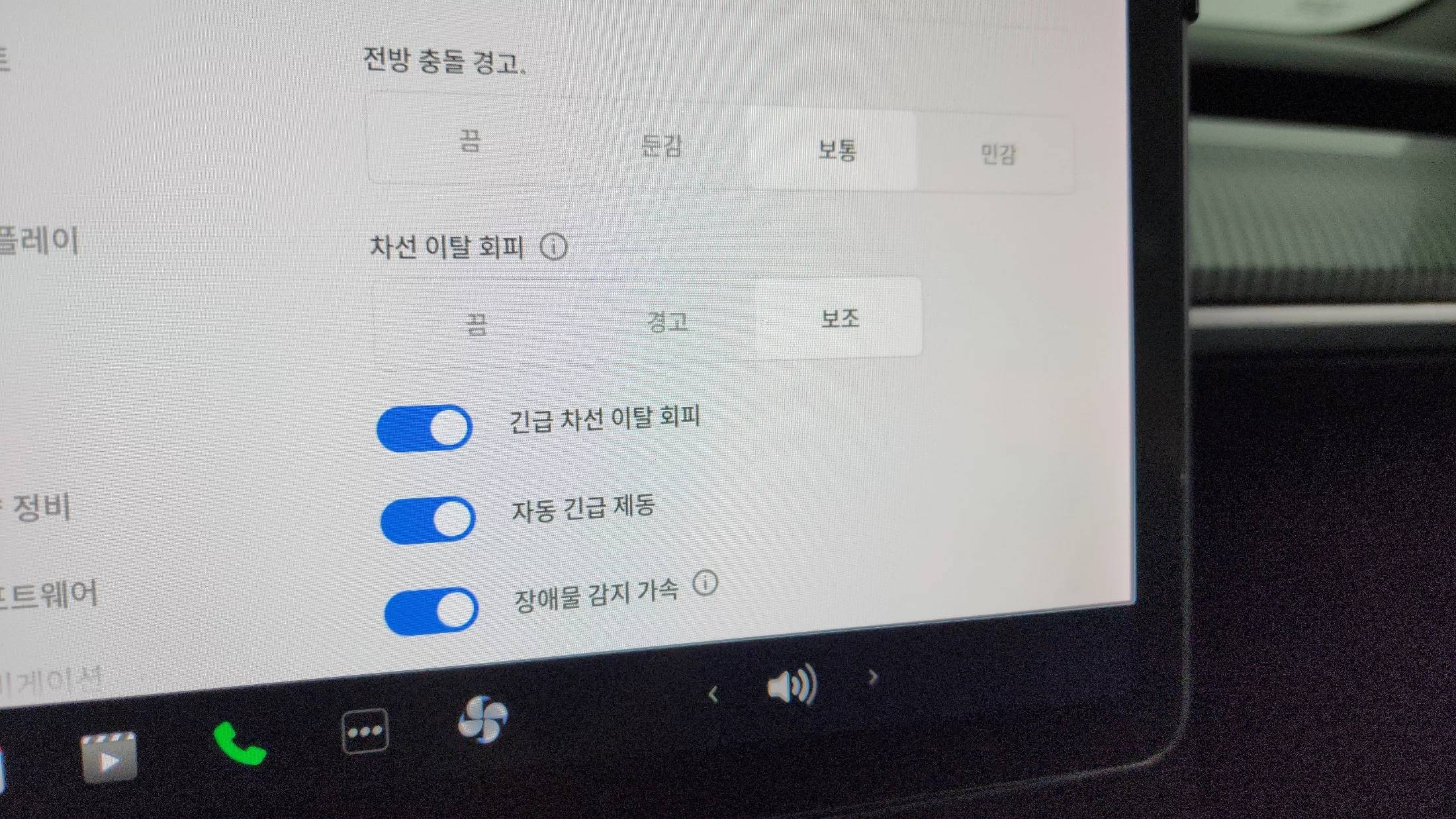1456x819 pixels.
Task: Open info for 차선 이탈 회피
Action: pyautogui.click(x=553, y=247)
